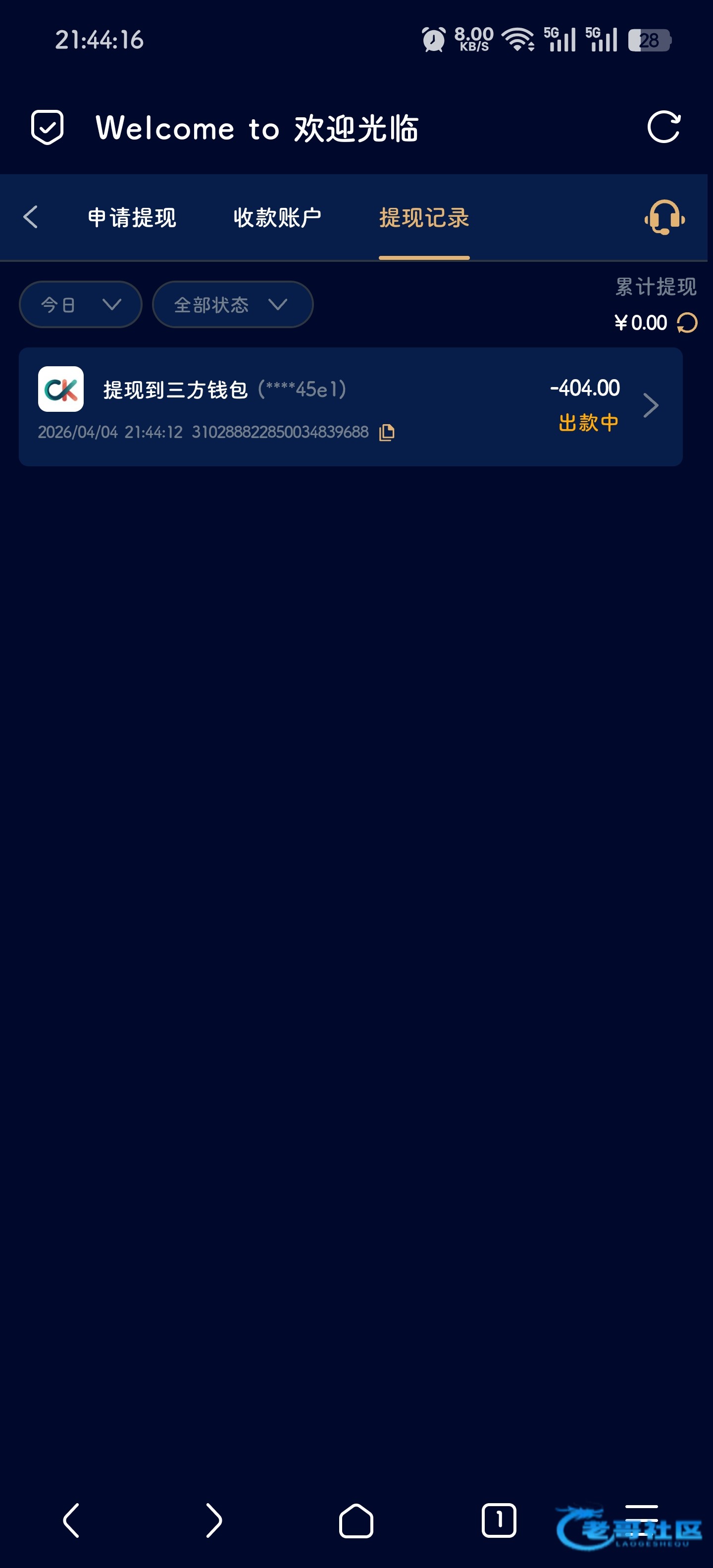Open the browser menu
The height and width of the screenshot is (1568, 713).
tap(641, 1520)
